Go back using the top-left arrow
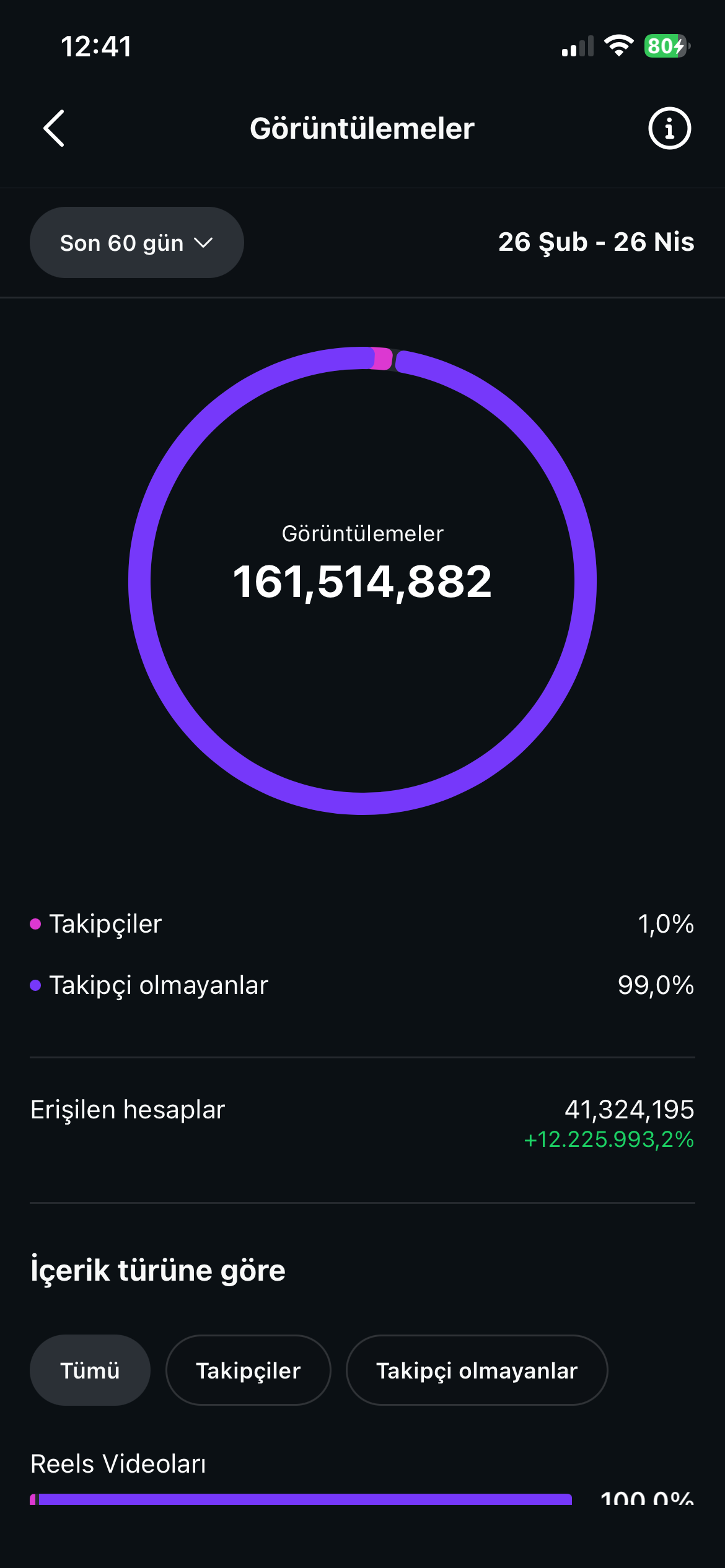725x1568 pixels. [x=54, y=128]
